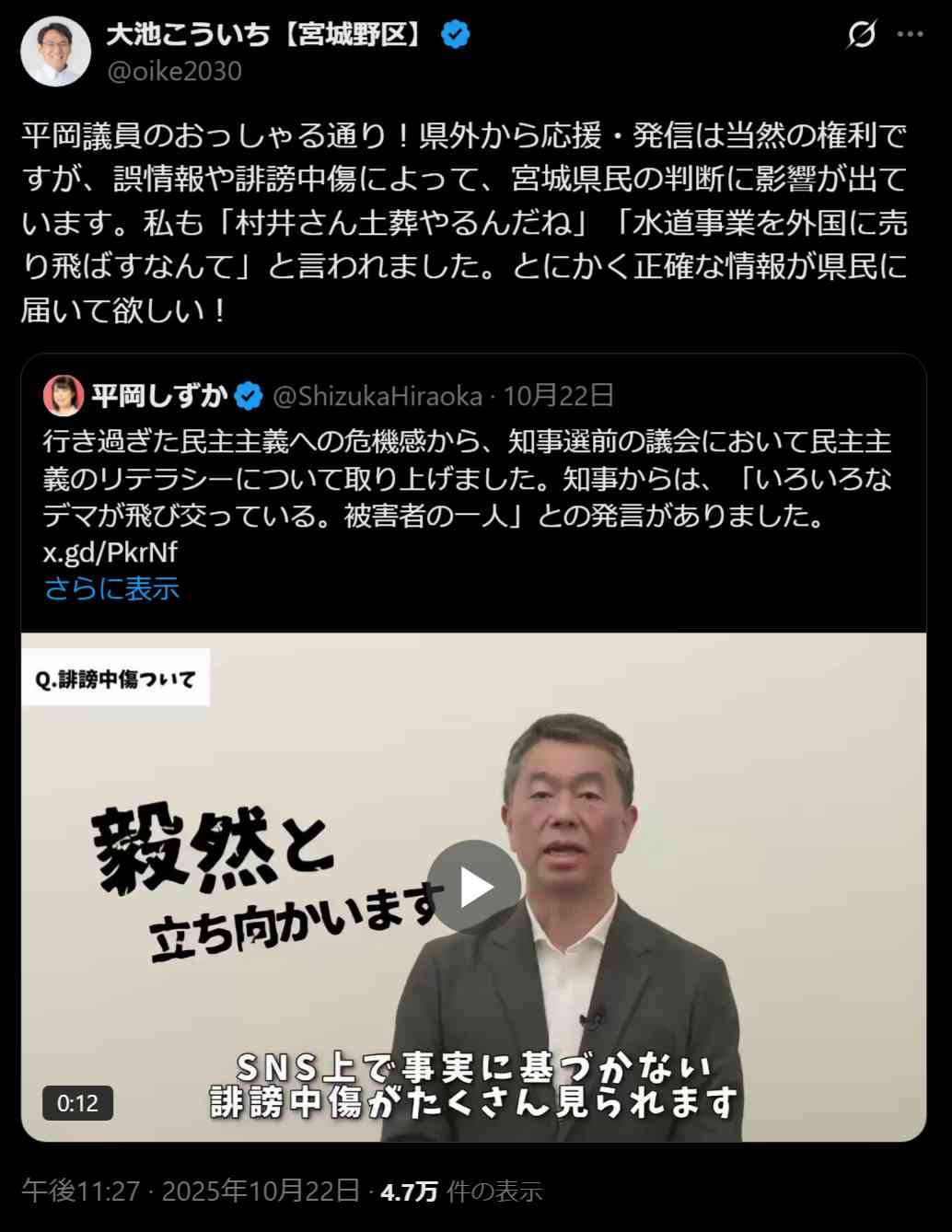The image size is (952, 1232).
Task: Play the quoted video
Action: coord(474,887)
